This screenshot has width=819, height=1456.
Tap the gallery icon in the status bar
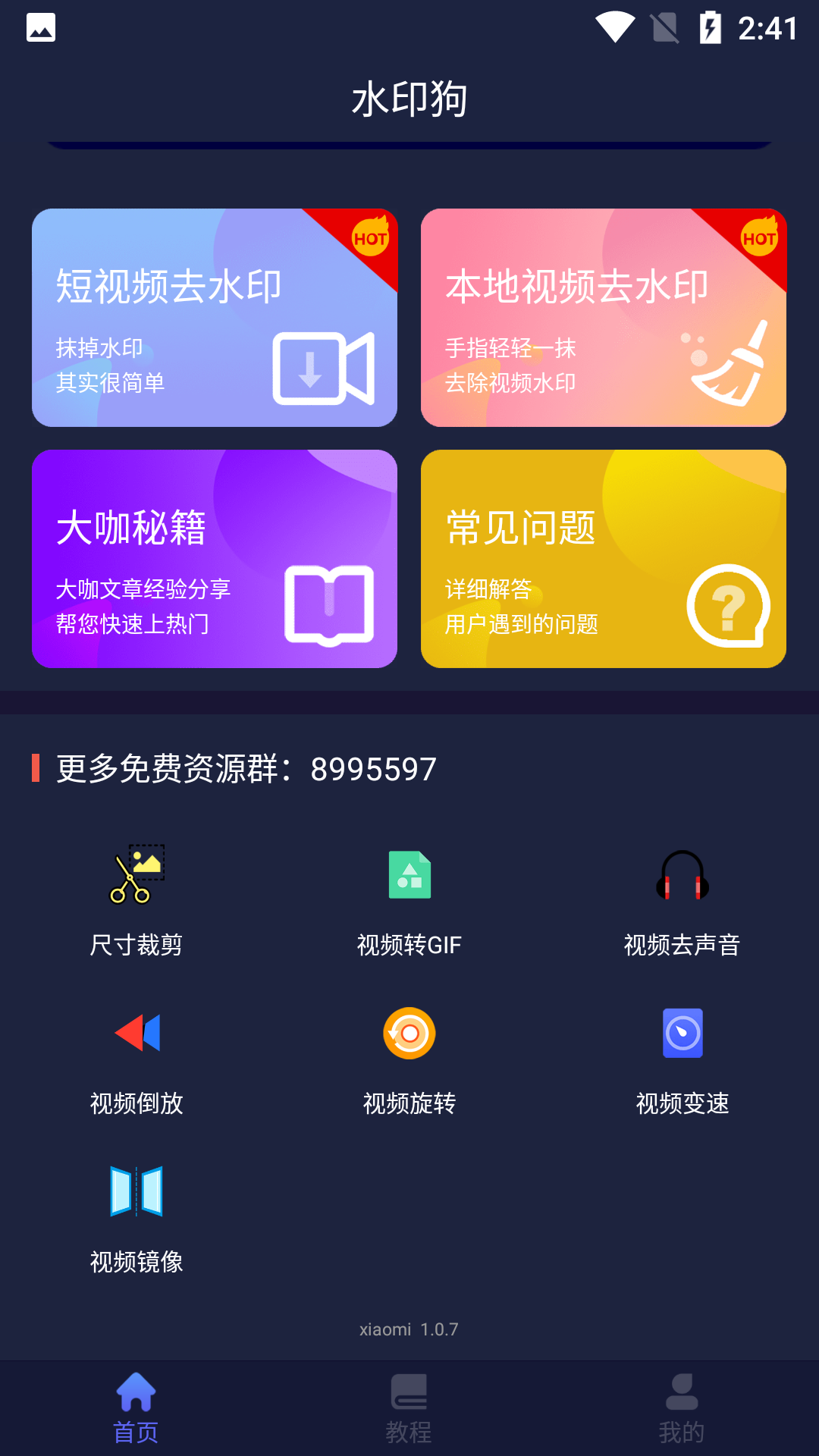point(42,27)
